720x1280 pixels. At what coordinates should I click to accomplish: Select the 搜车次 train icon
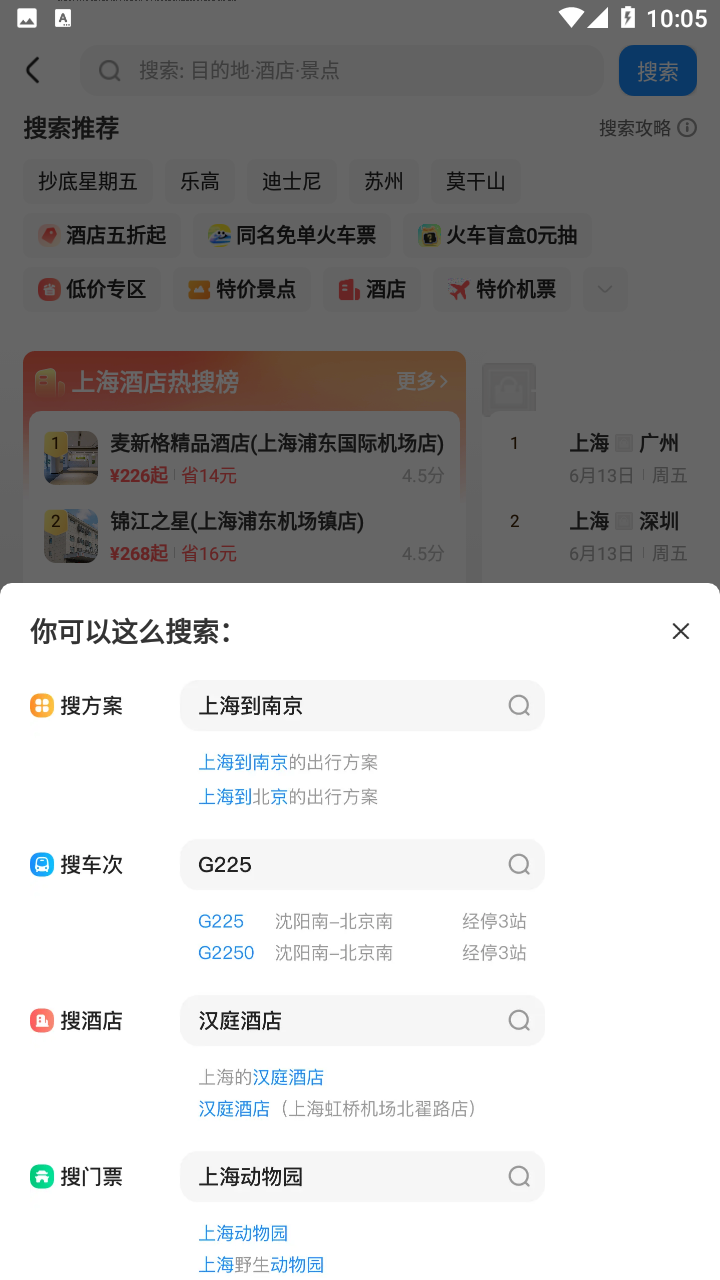(41, 865)
